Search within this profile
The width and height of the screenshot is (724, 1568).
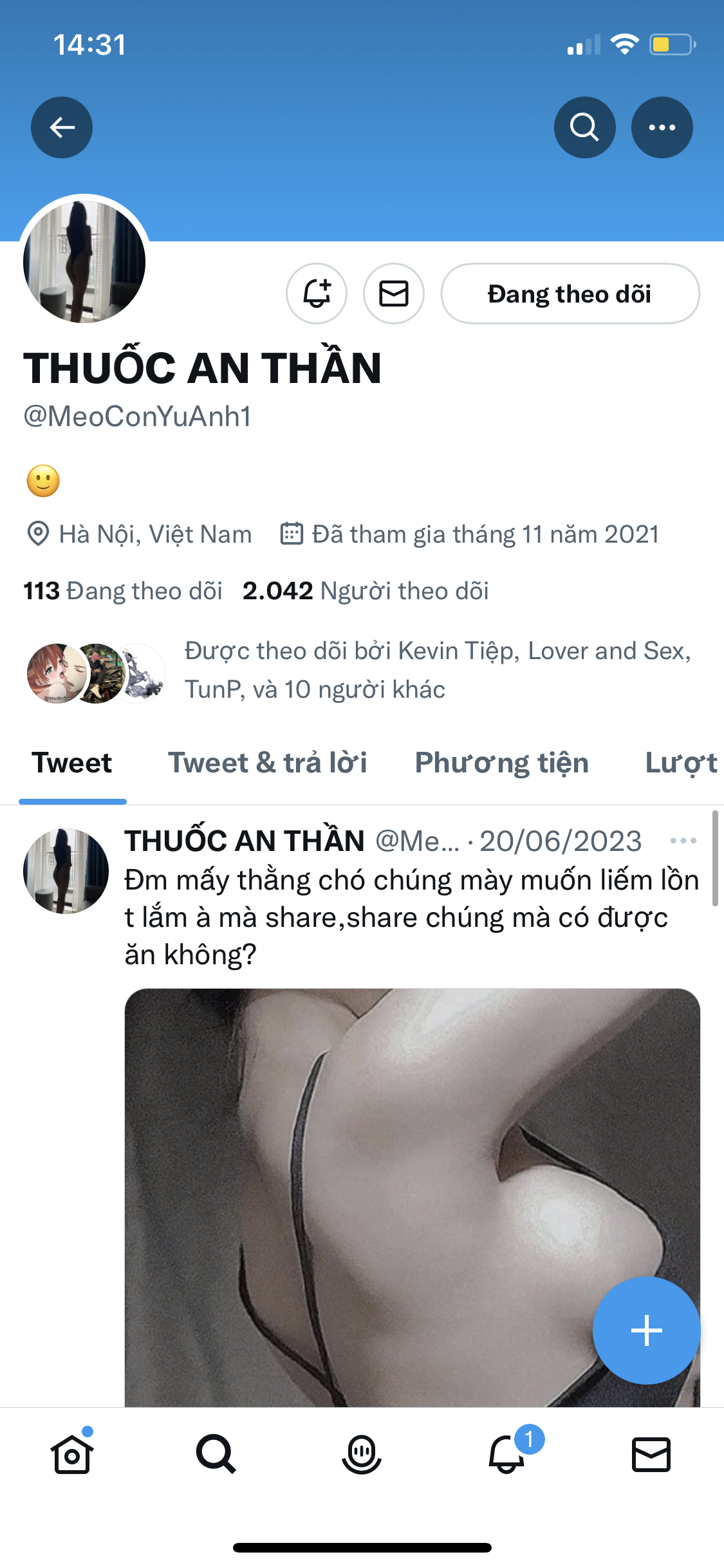584,127
